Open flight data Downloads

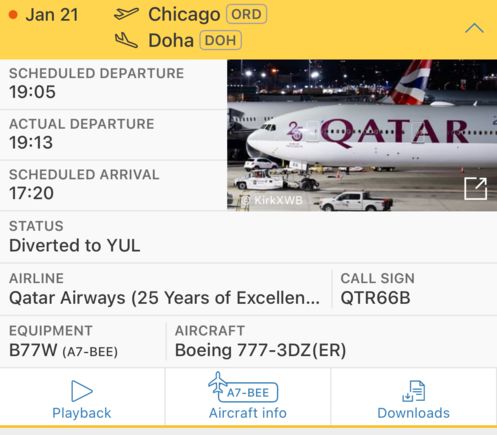pyautogui.click(x=413, y=399)
